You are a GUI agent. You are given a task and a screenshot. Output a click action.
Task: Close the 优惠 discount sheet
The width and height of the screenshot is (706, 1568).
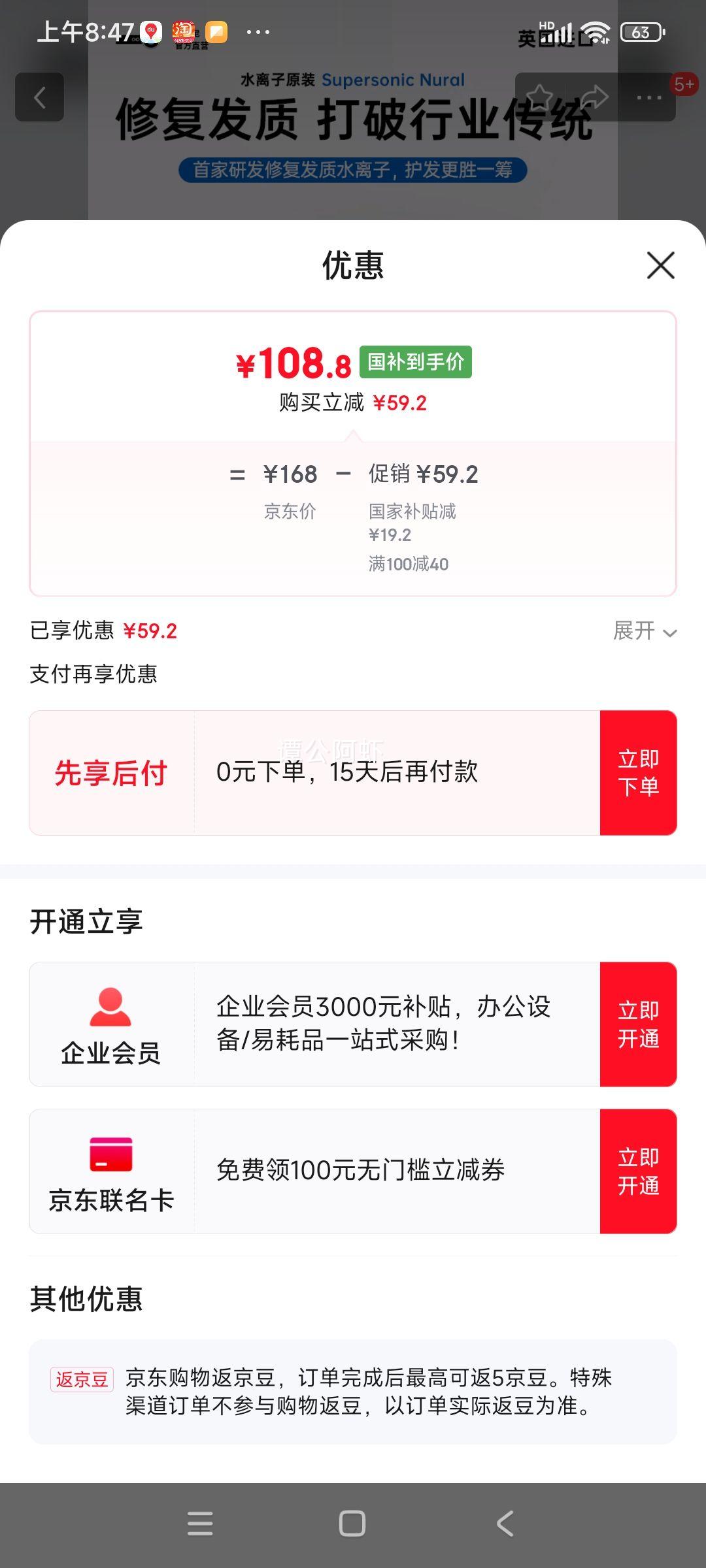pos(660,265)
